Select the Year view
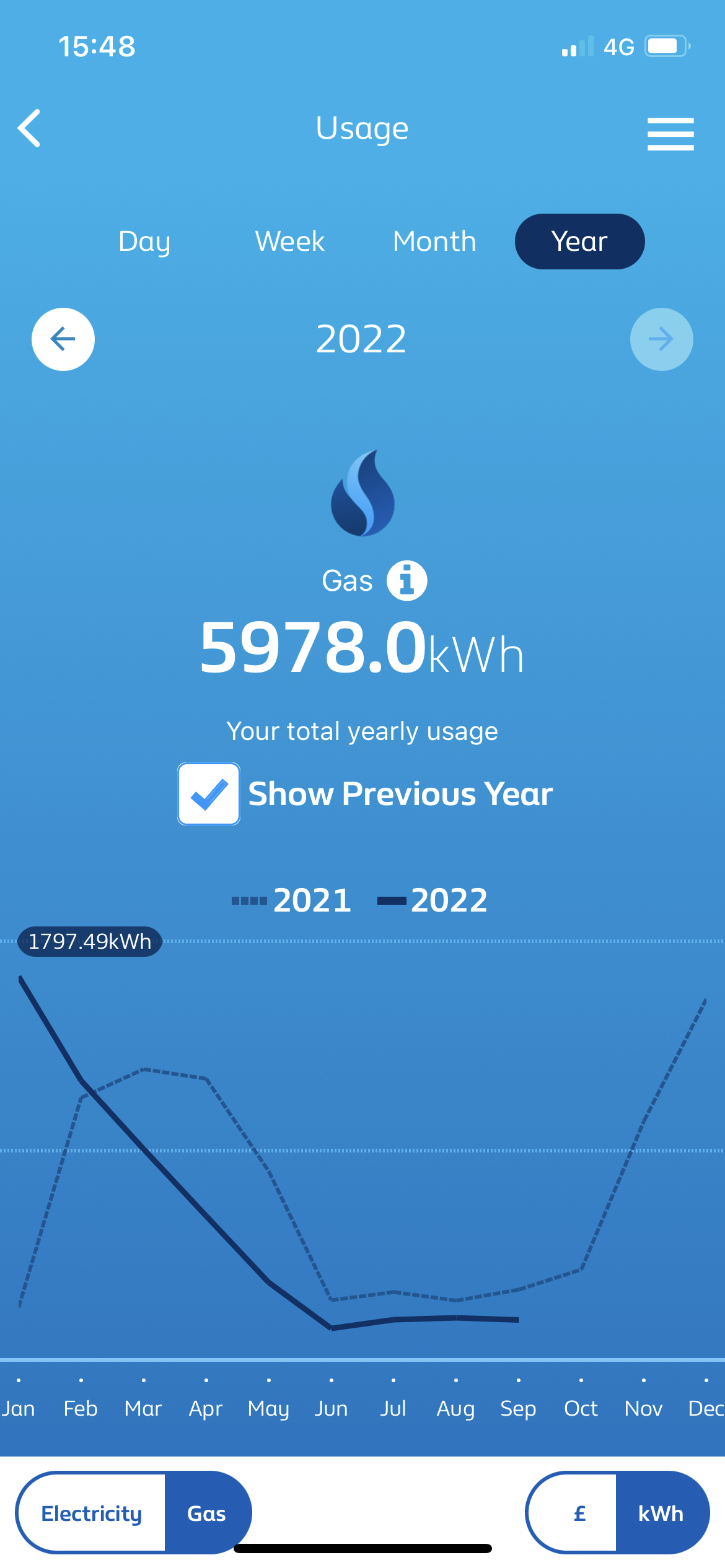725x1568 pixels. [x=579, y=242]
